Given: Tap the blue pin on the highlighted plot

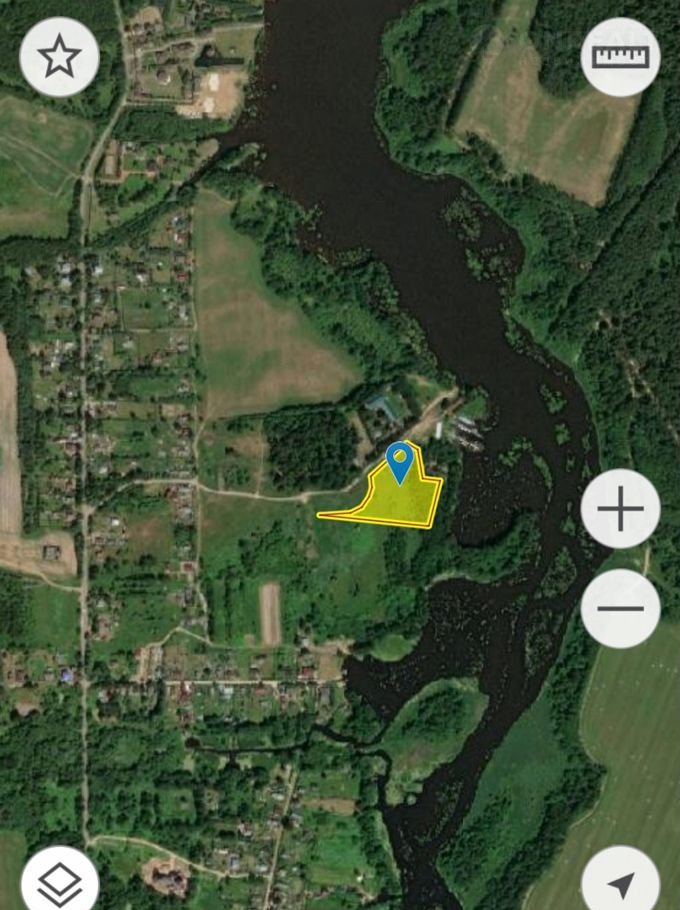Looking at the screenshot, I should [x=400, y=461].
